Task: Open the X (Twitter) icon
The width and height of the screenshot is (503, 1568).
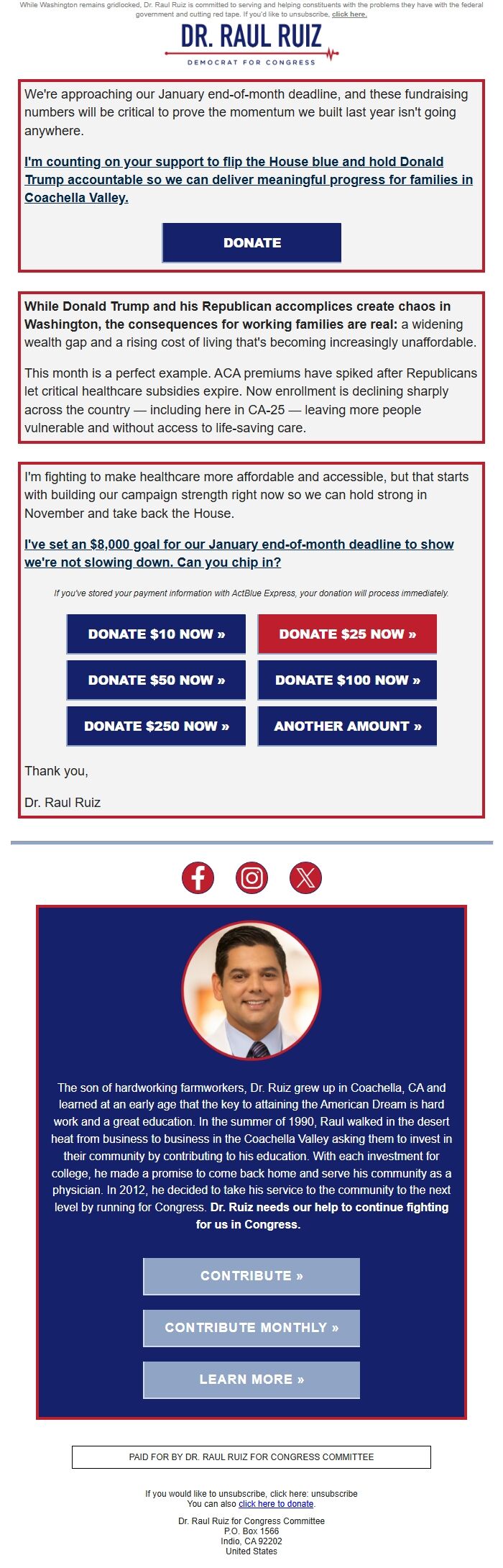Action: point(305,878)
